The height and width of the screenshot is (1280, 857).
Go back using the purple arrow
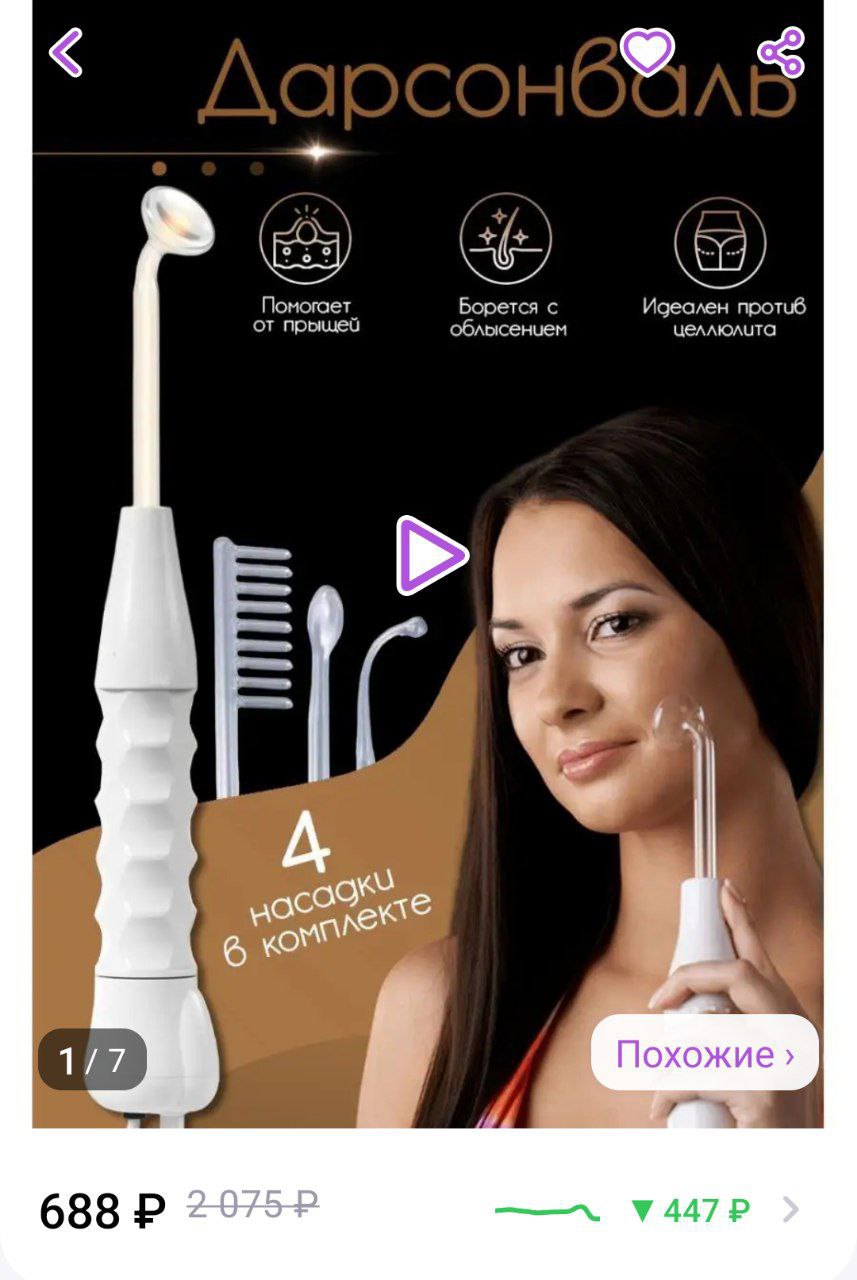66,52
